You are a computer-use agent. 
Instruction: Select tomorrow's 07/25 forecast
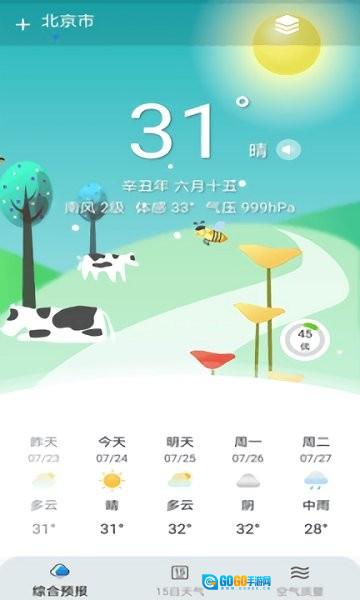click(x=179, y=486)
